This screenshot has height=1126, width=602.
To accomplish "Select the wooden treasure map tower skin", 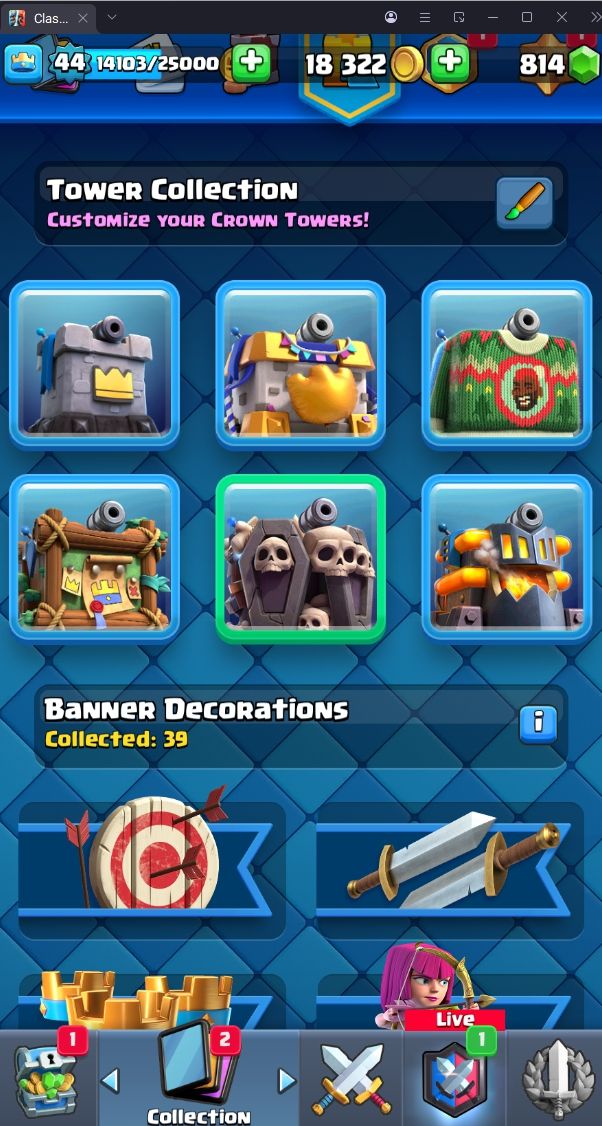I will coord(95,557).
